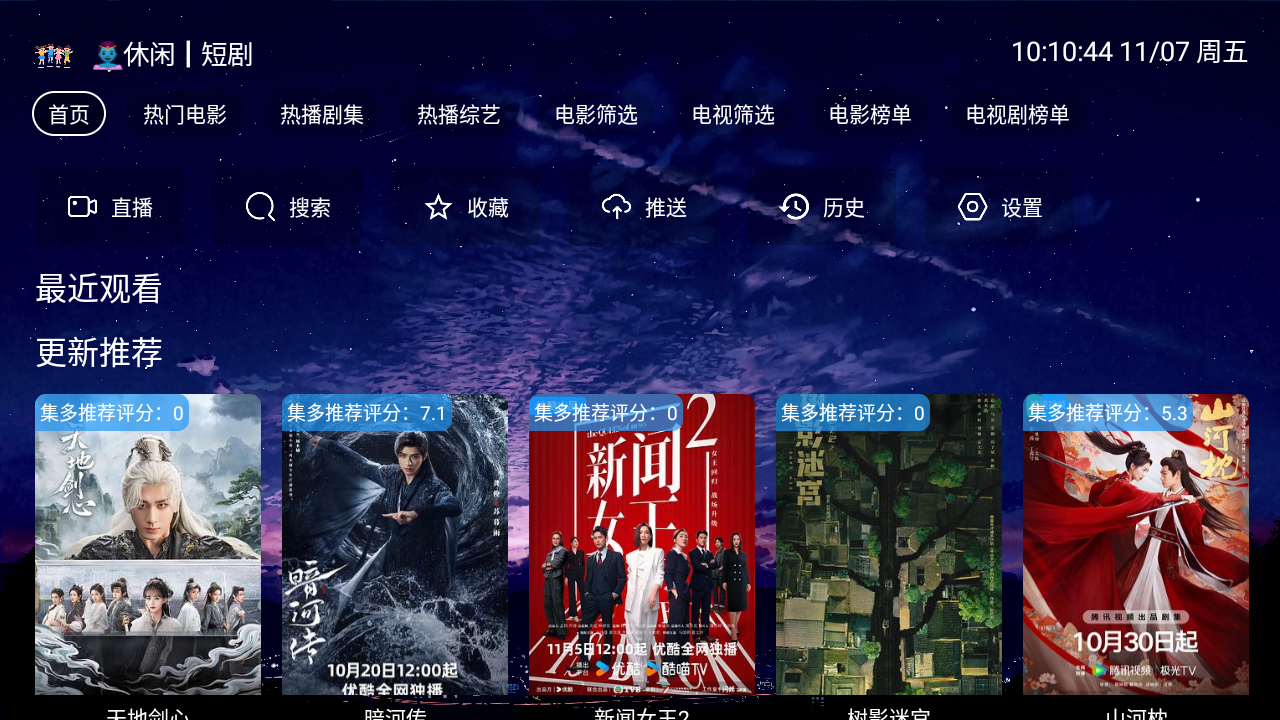Tap the 推送 push button

[644, 207]
